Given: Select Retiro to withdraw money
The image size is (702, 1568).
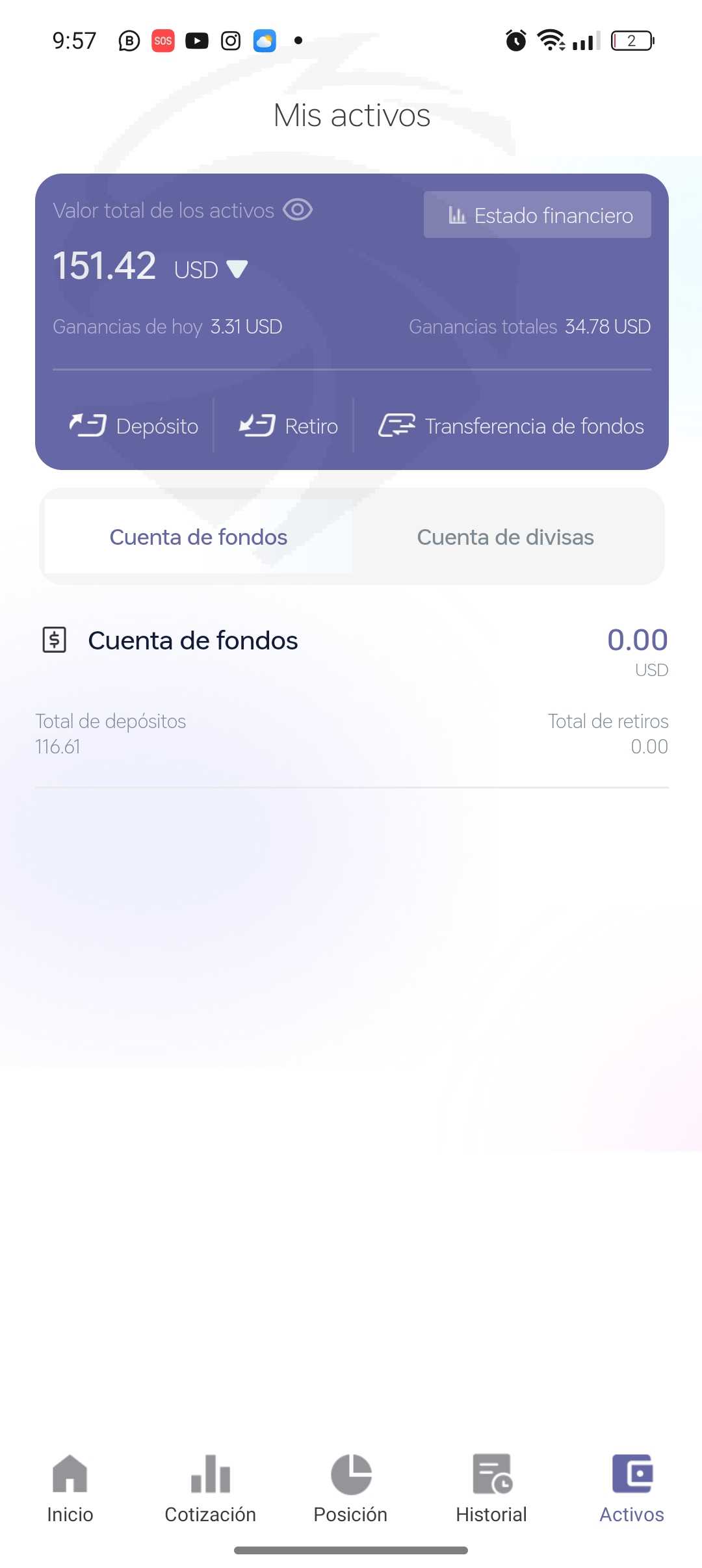Looking at the screenshot, I should [289, 426].
